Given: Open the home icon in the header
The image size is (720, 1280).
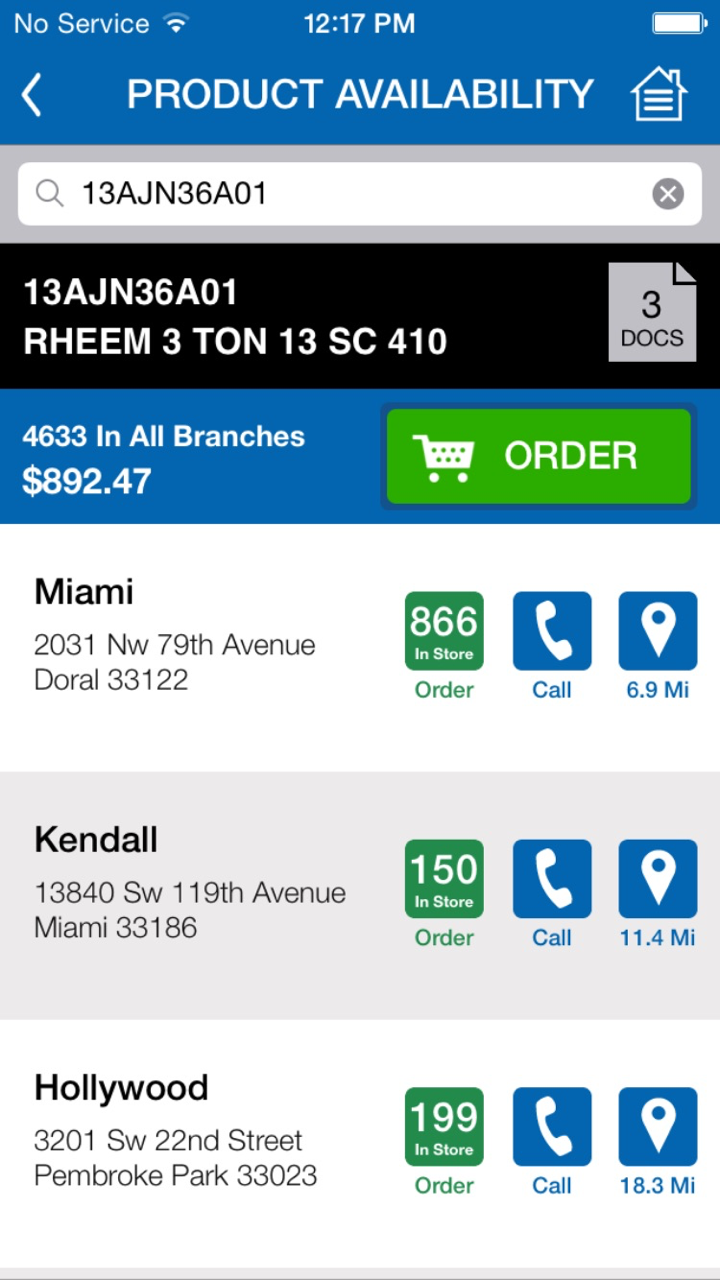Looking at the screenshot, I should 658,96.
